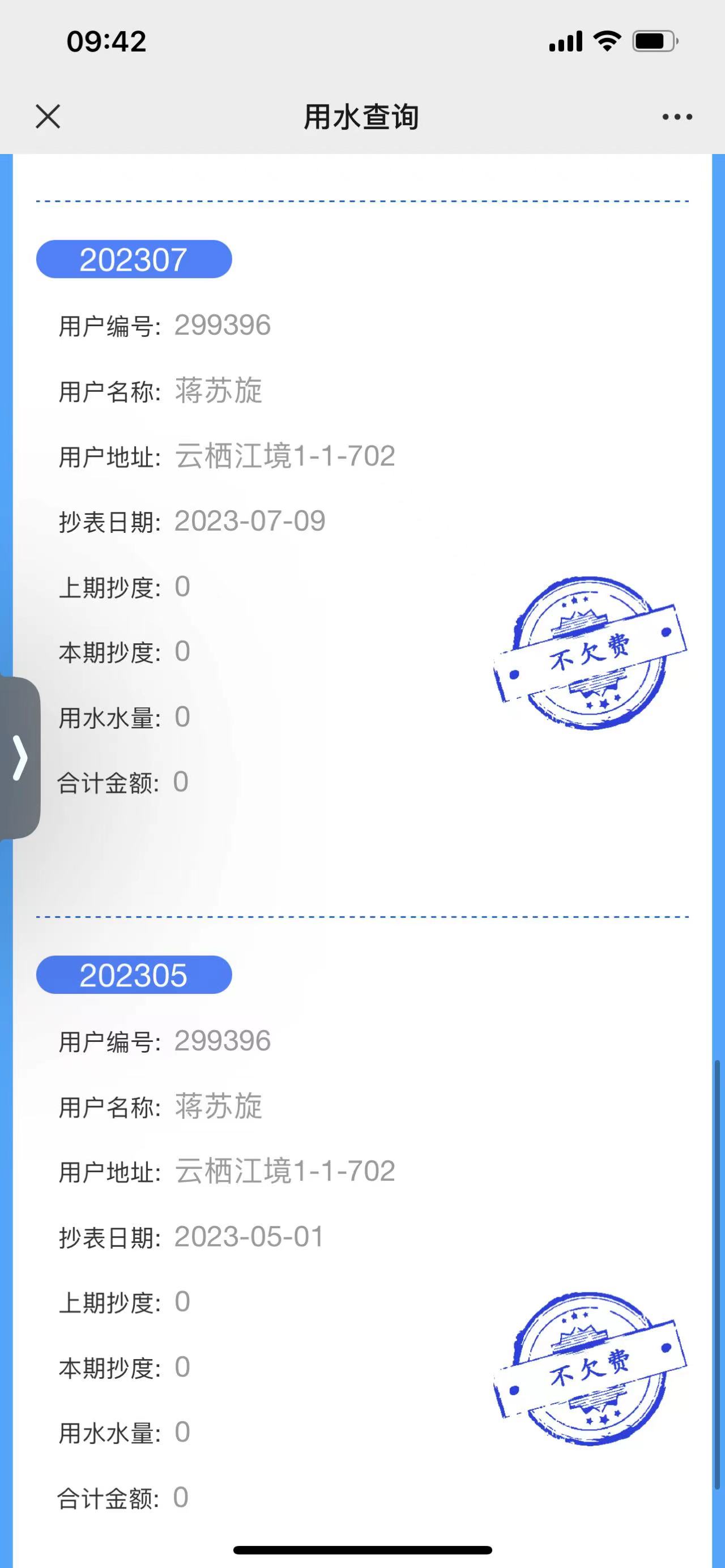The width and height of the screenshot is (725, 1568).
Task: Open the three-dot more options menu
Action: pyautogui.click(x=677, y=117)
